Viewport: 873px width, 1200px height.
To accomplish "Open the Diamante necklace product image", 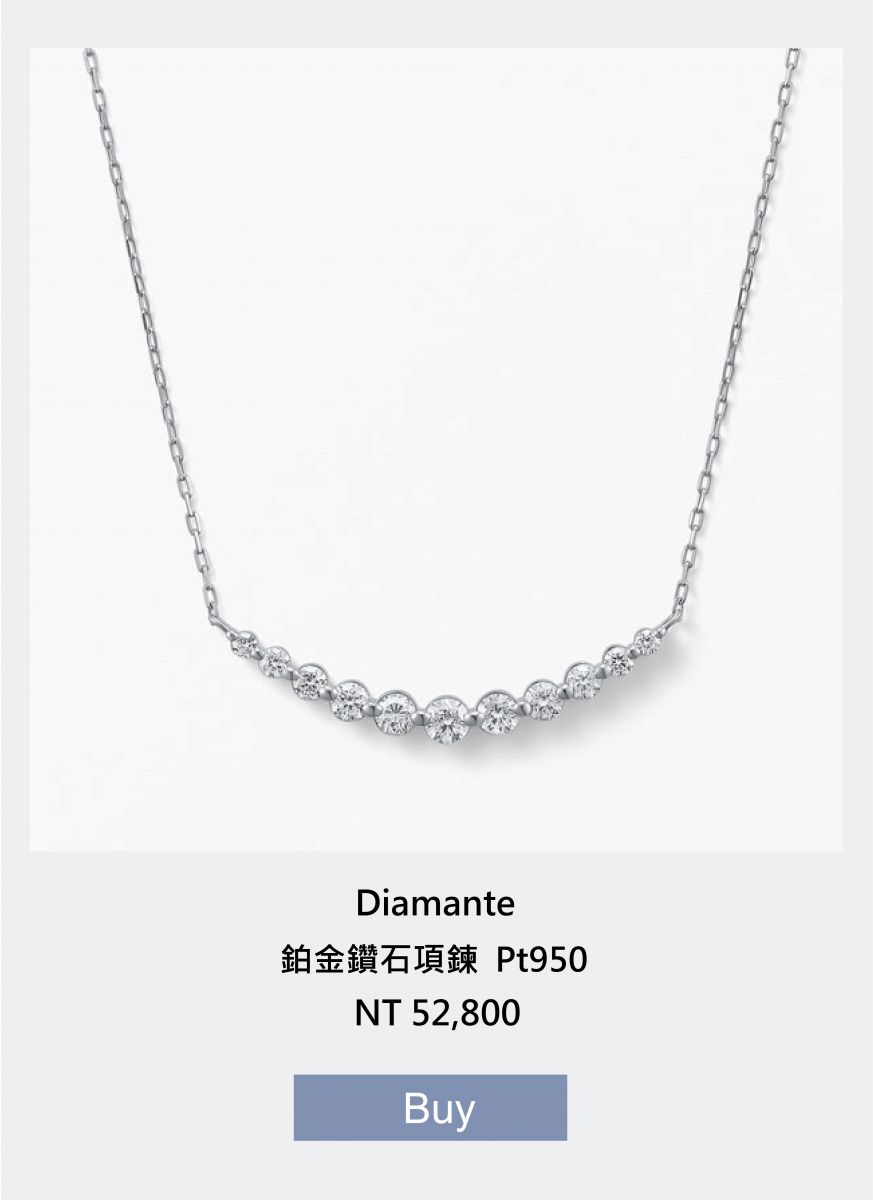I will coord(436,450).
